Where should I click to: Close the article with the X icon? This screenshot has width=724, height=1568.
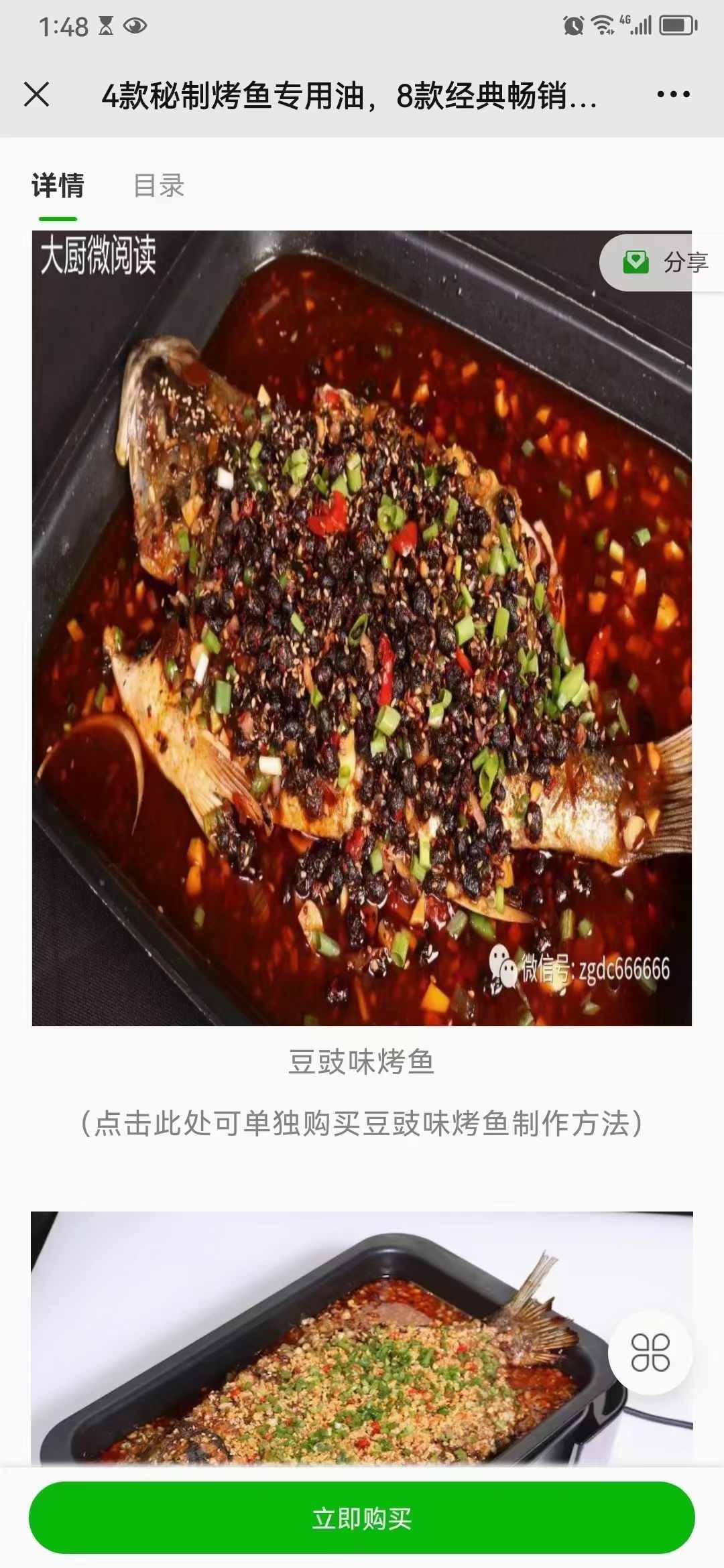pyautogui.click(x=38, y=95)
